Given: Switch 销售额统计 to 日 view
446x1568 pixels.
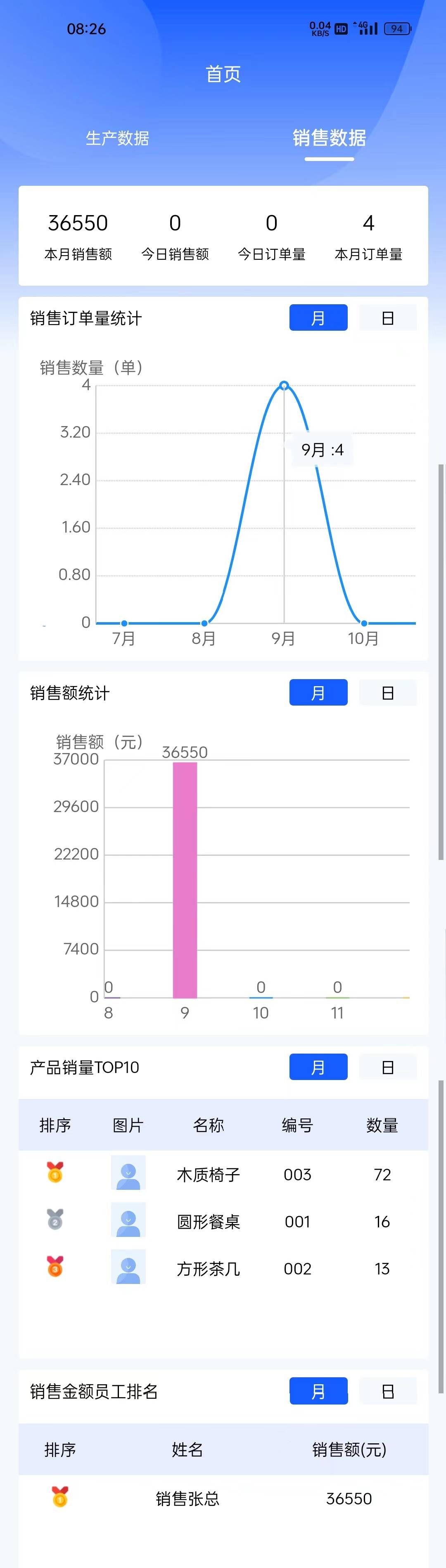Looking at the screenshot, I should click(x=388, y=693).
